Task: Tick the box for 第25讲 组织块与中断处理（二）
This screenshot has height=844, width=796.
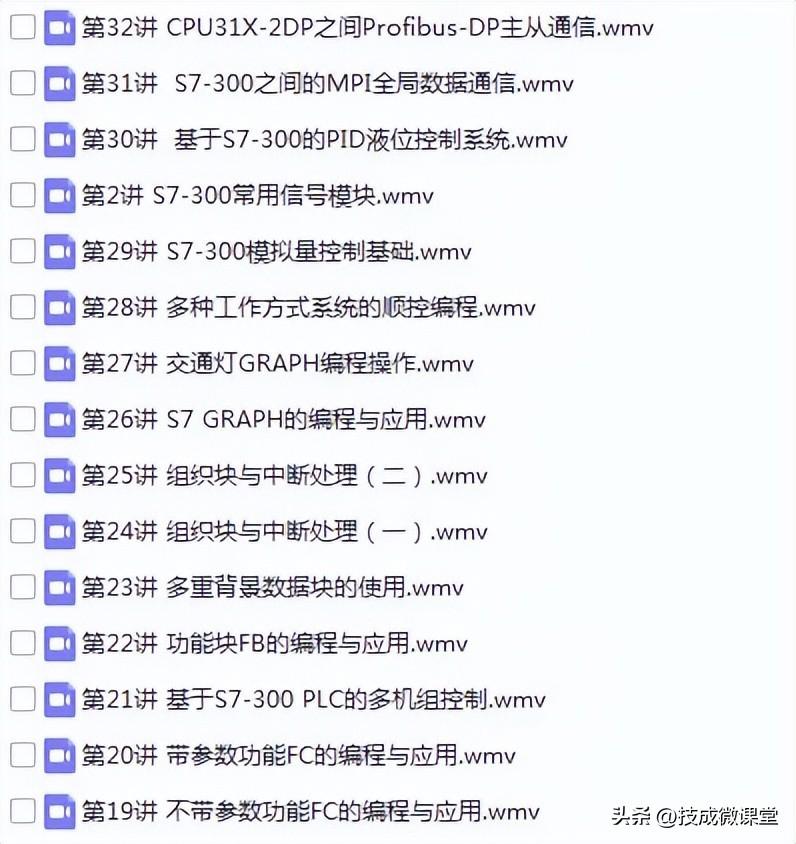Action: tap(22, 476)
